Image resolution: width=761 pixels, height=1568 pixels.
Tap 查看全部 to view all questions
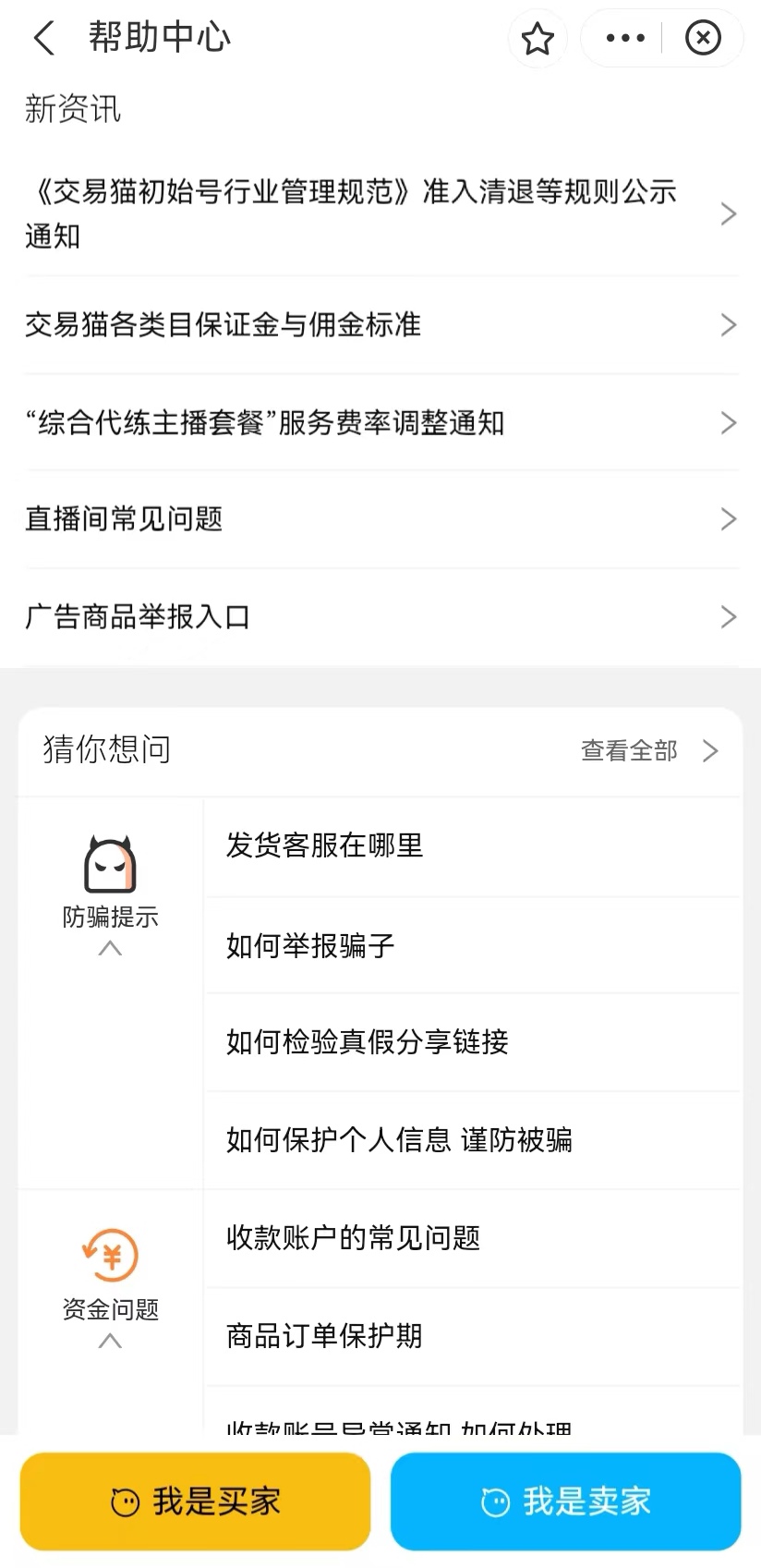pyautogui.click(x=648, y=750)
